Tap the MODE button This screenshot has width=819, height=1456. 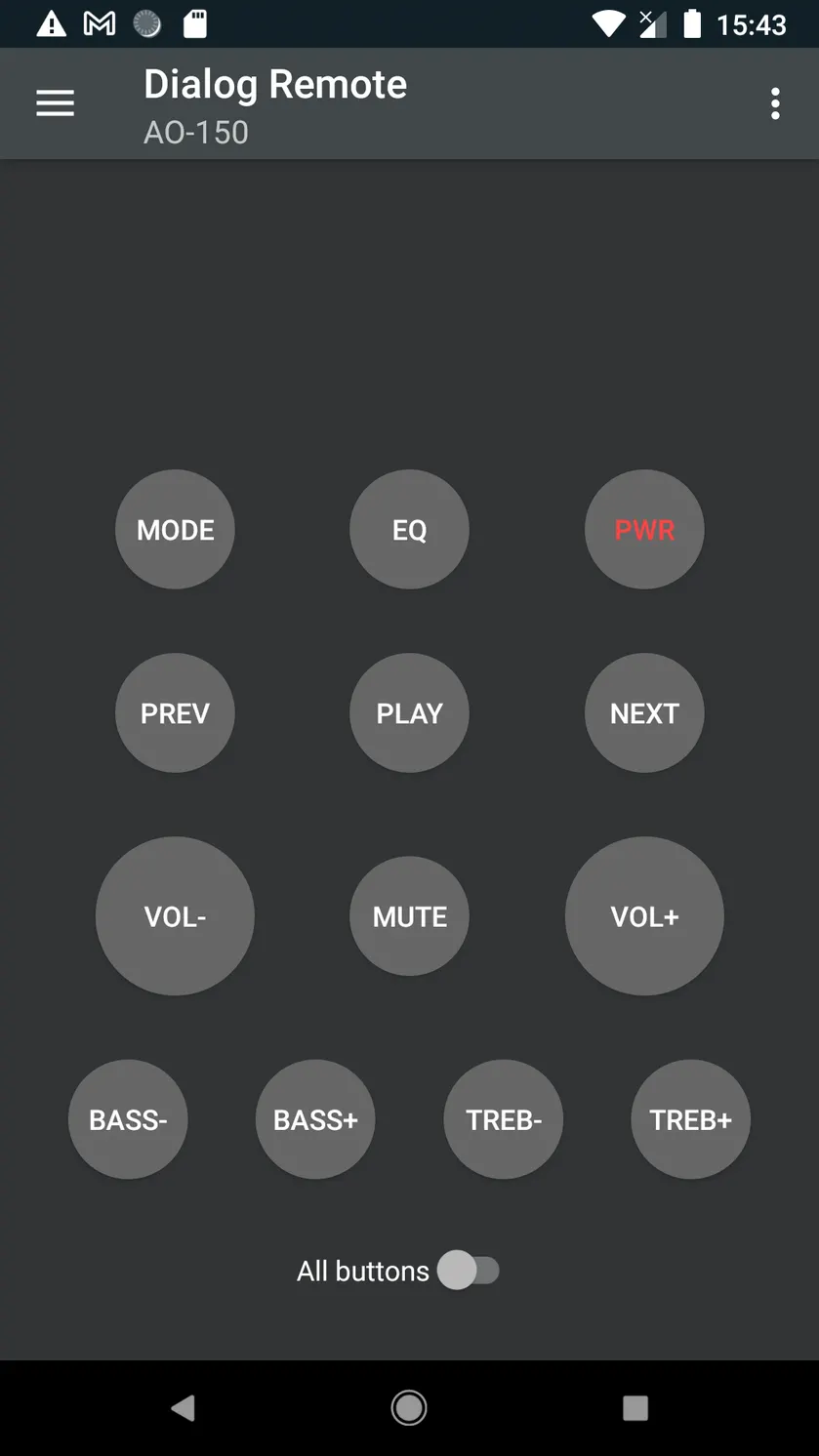click(x=175, y=530)
